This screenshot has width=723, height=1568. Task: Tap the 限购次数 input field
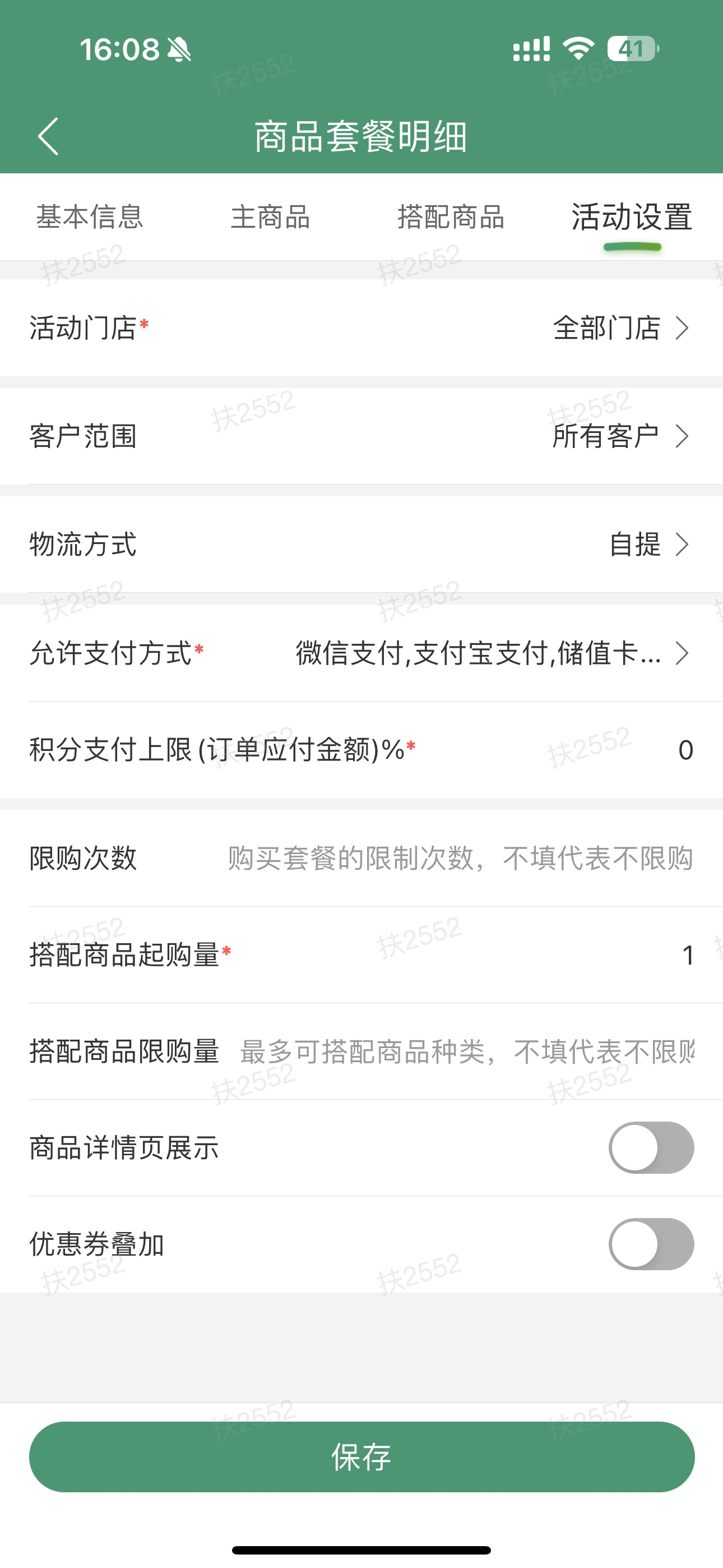[x=460, y=858]
